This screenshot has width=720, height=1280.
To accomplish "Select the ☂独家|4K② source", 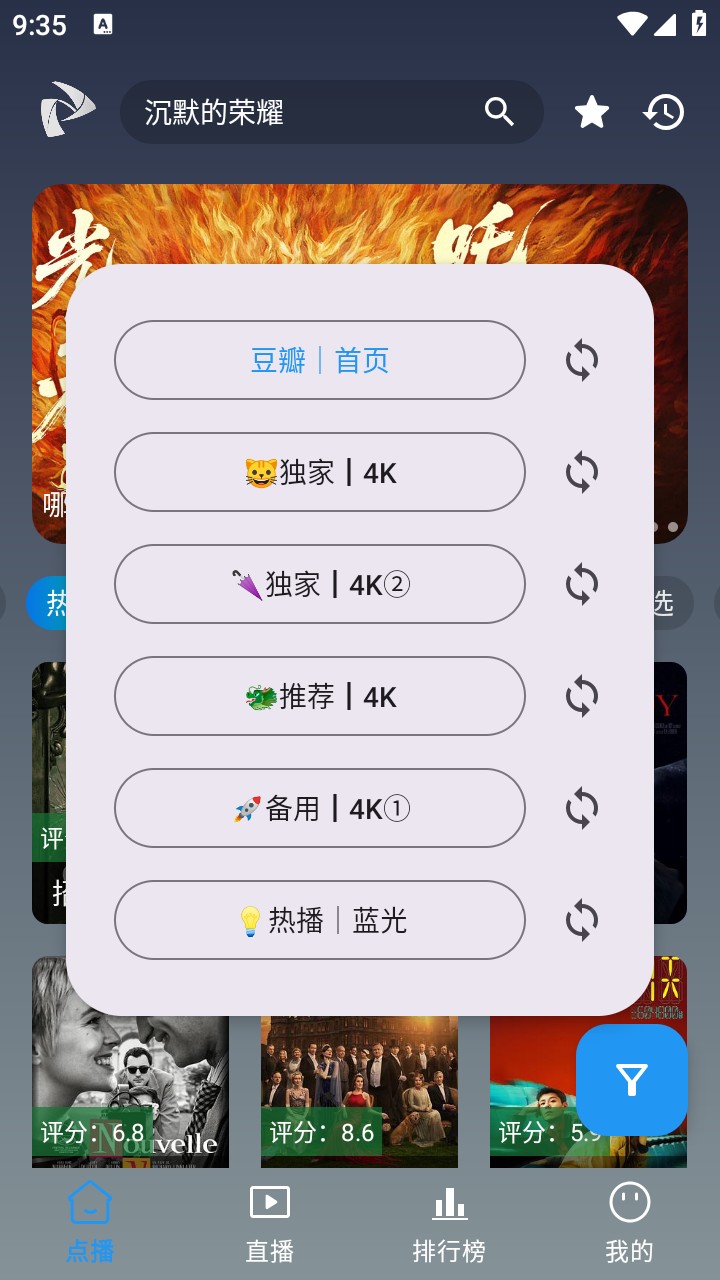I will 320,584.
